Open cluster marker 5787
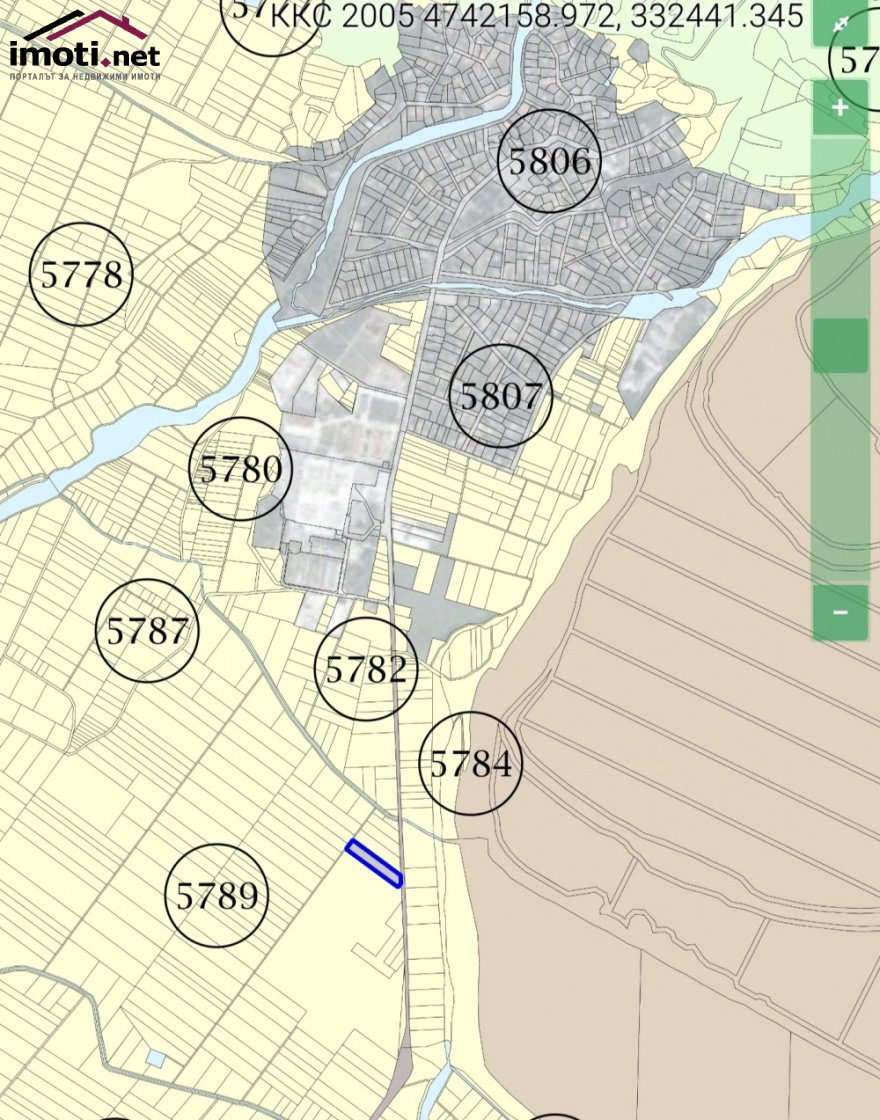 [x=147, y=631]
